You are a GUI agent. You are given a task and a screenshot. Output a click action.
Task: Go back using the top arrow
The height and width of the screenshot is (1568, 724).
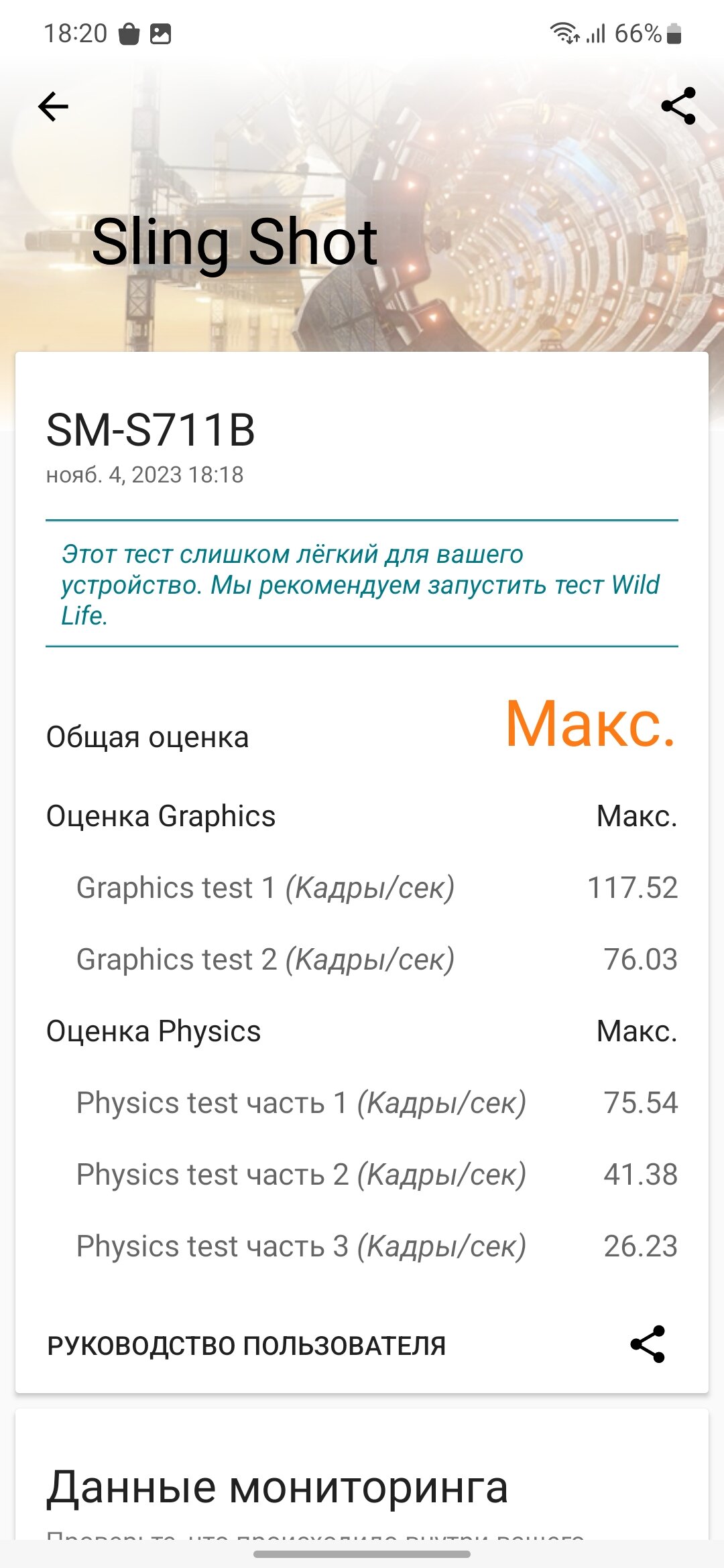[x=54, y=107]
